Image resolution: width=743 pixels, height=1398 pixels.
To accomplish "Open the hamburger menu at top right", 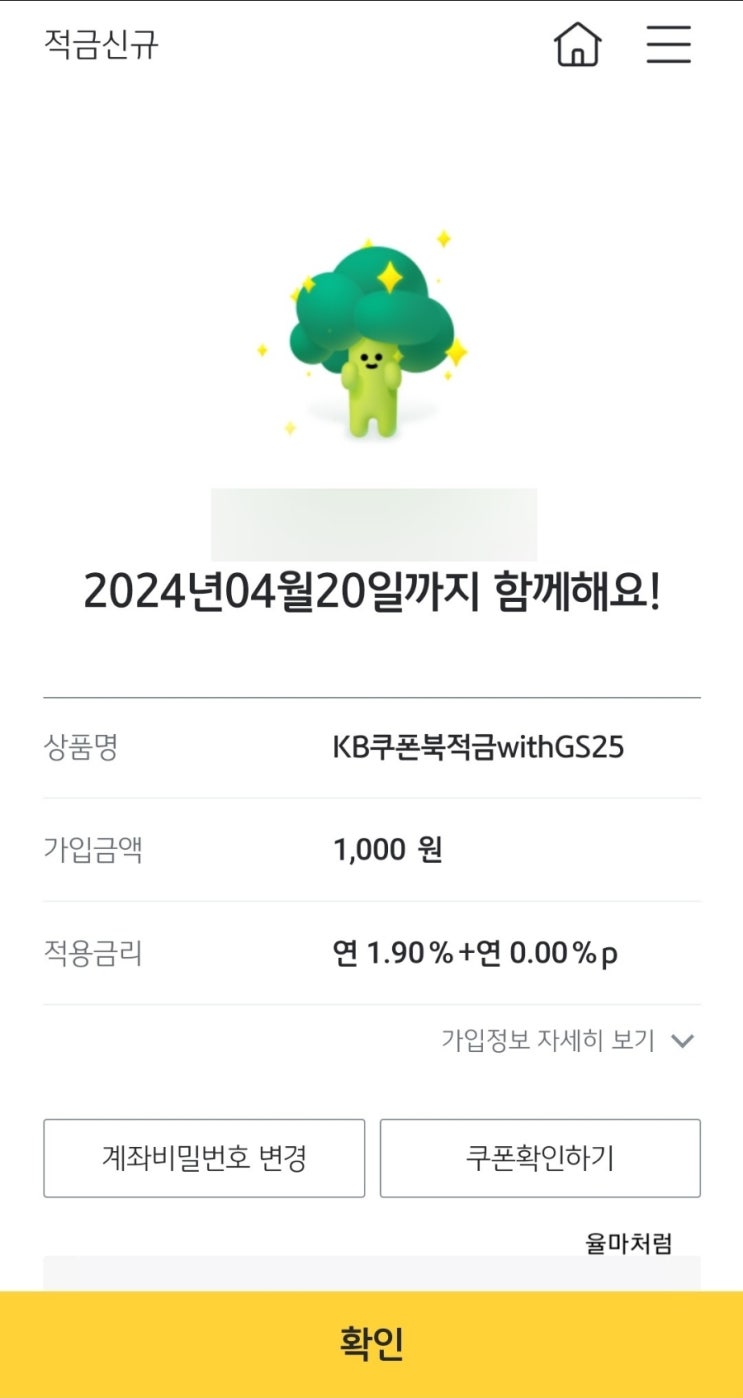I will (x=669, y=45).
